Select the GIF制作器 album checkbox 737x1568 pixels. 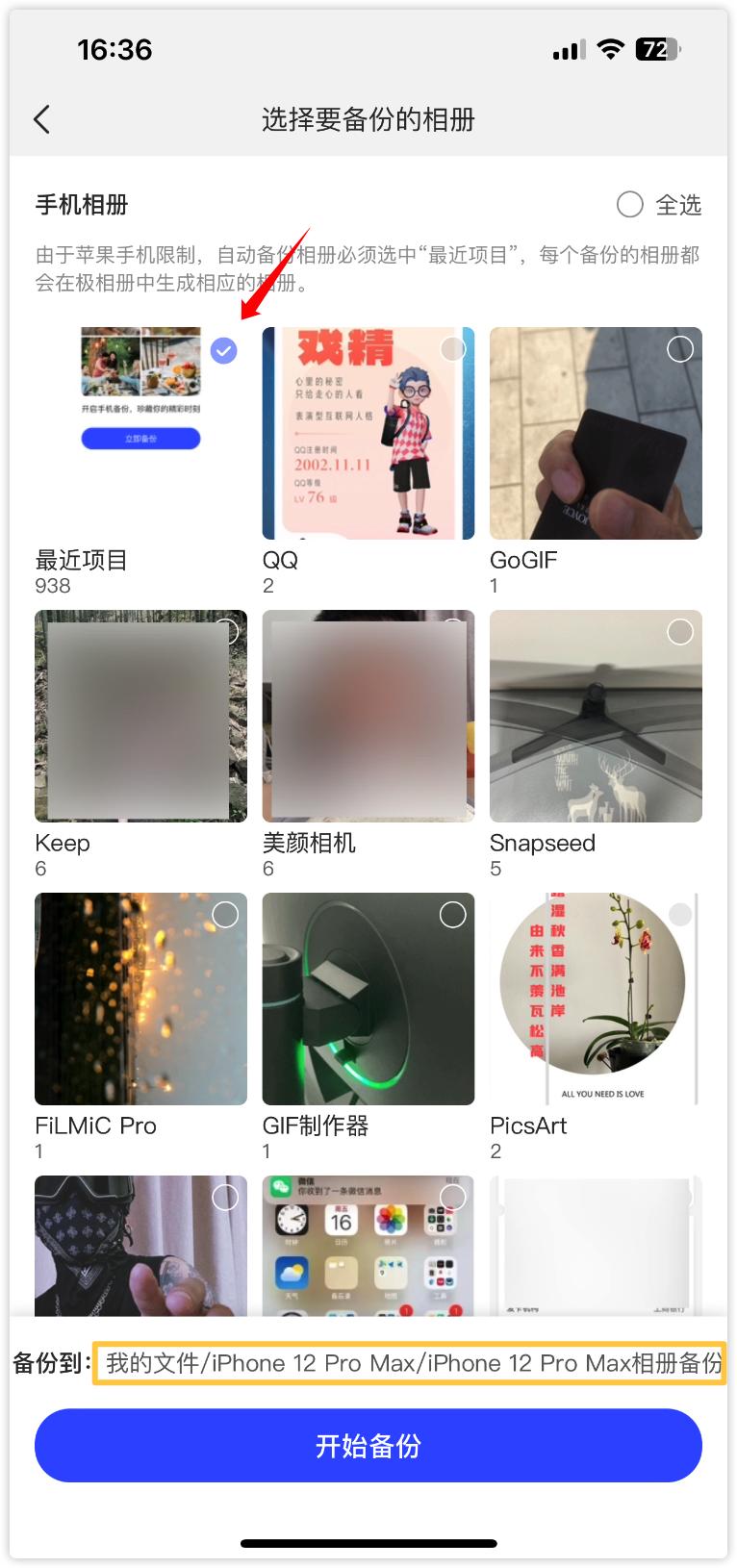point(452,914)
